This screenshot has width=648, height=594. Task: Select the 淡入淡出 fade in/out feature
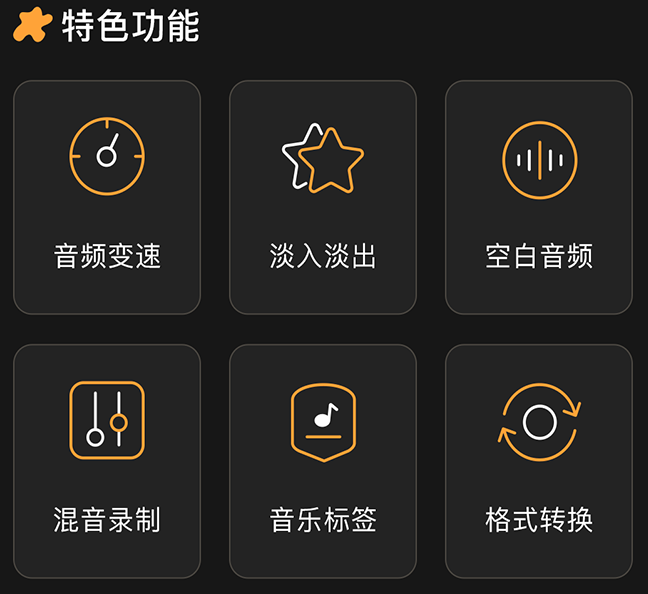pyautogui.click(x=323, y=197)
